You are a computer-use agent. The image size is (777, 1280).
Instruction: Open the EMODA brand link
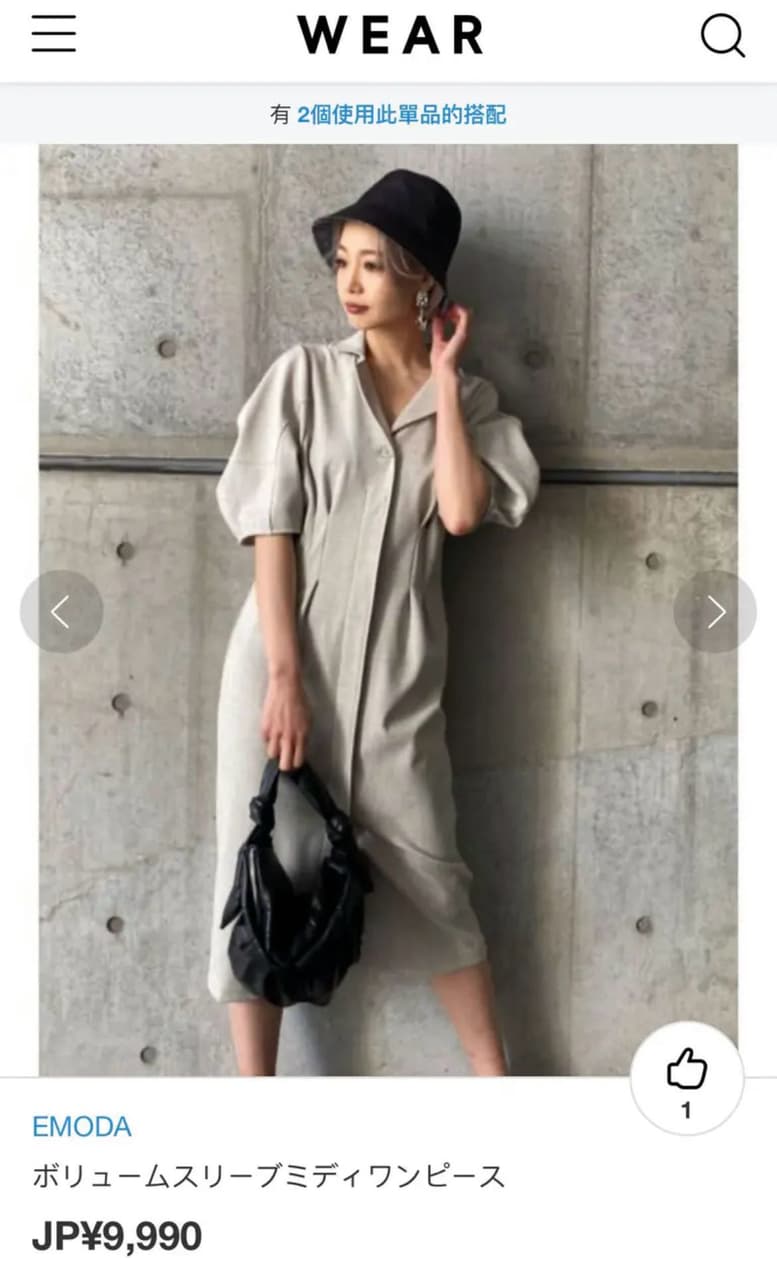[82, 1127]
